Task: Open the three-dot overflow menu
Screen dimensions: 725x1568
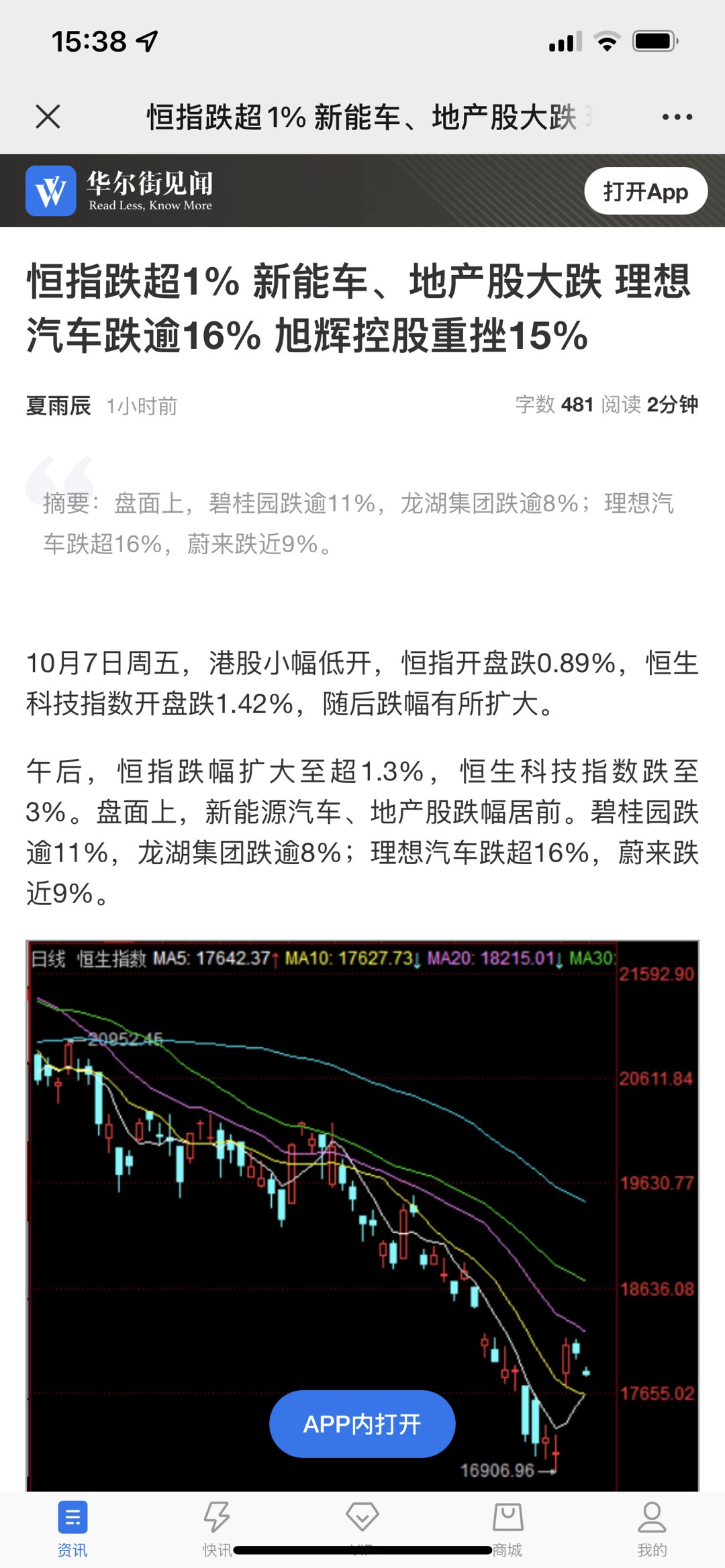Action: click(x=677, y=117)
